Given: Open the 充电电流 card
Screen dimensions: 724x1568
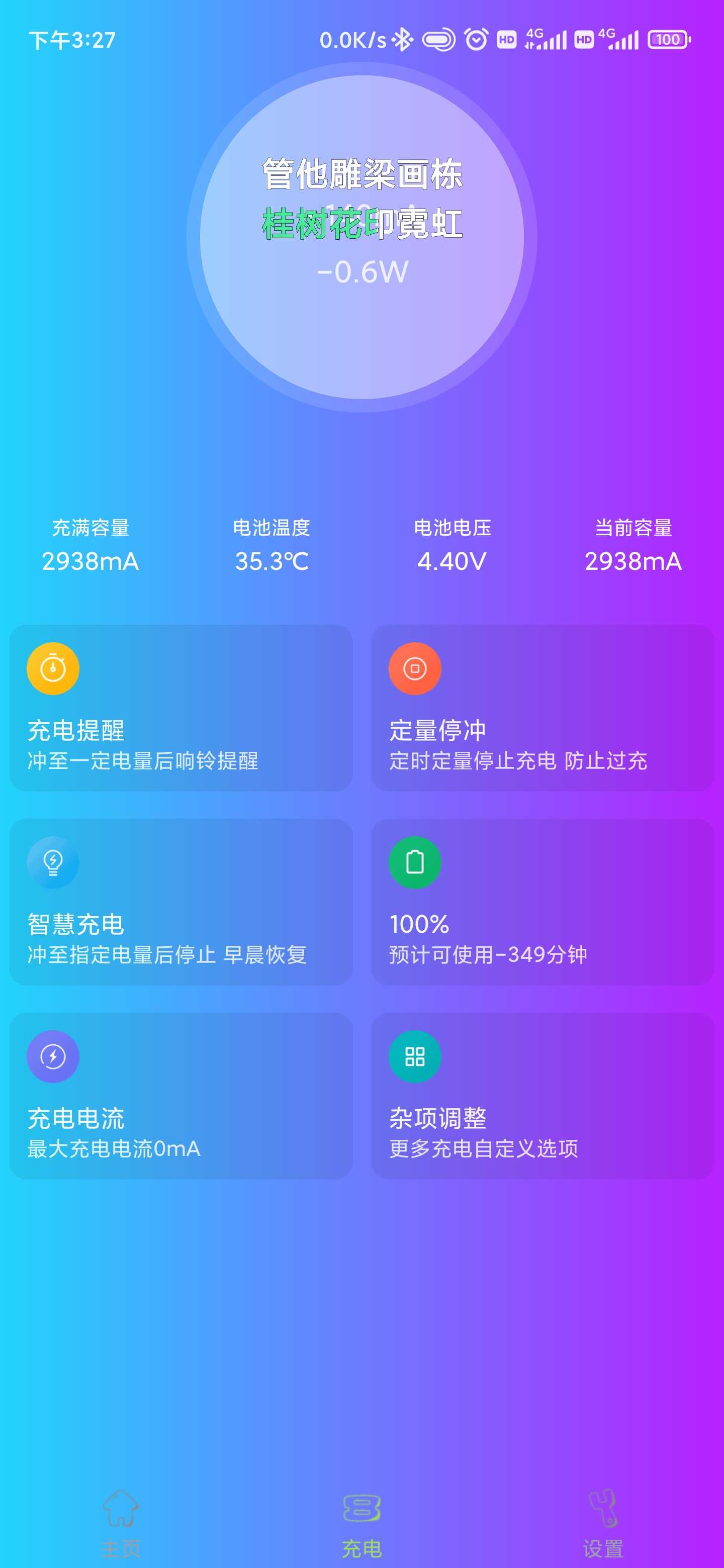Looking at the screenshot, I should [x=181, y=1096].
